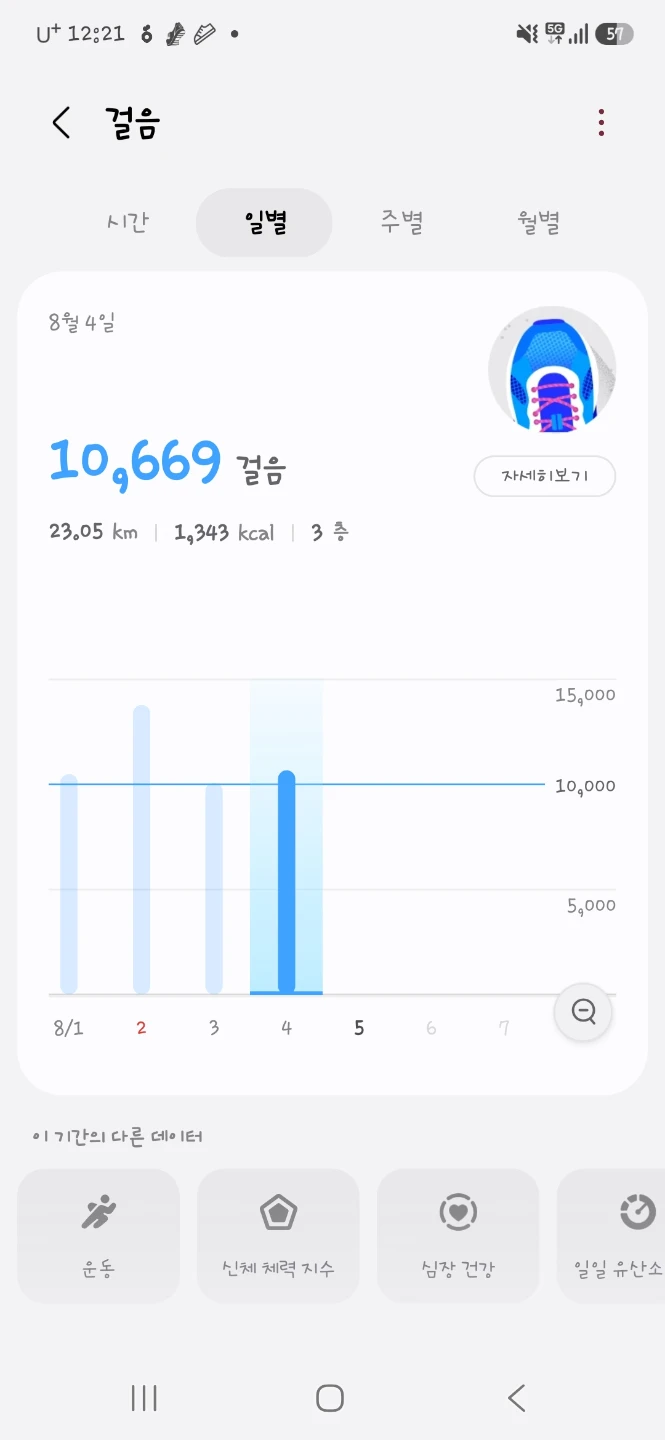
Task: Tap the highlighted bar for day 4
Action: [286, 882]
